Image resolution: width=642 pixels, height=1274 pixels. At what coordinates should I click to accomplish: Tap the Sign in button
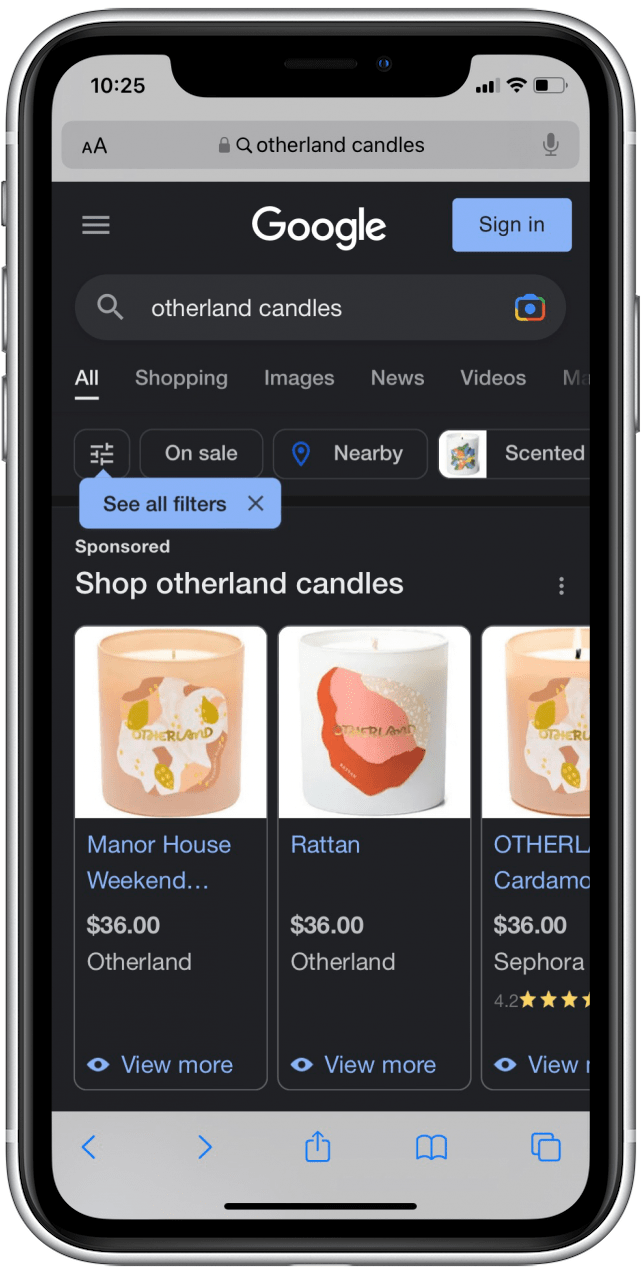pyautogui.click(x=511, y=225)
